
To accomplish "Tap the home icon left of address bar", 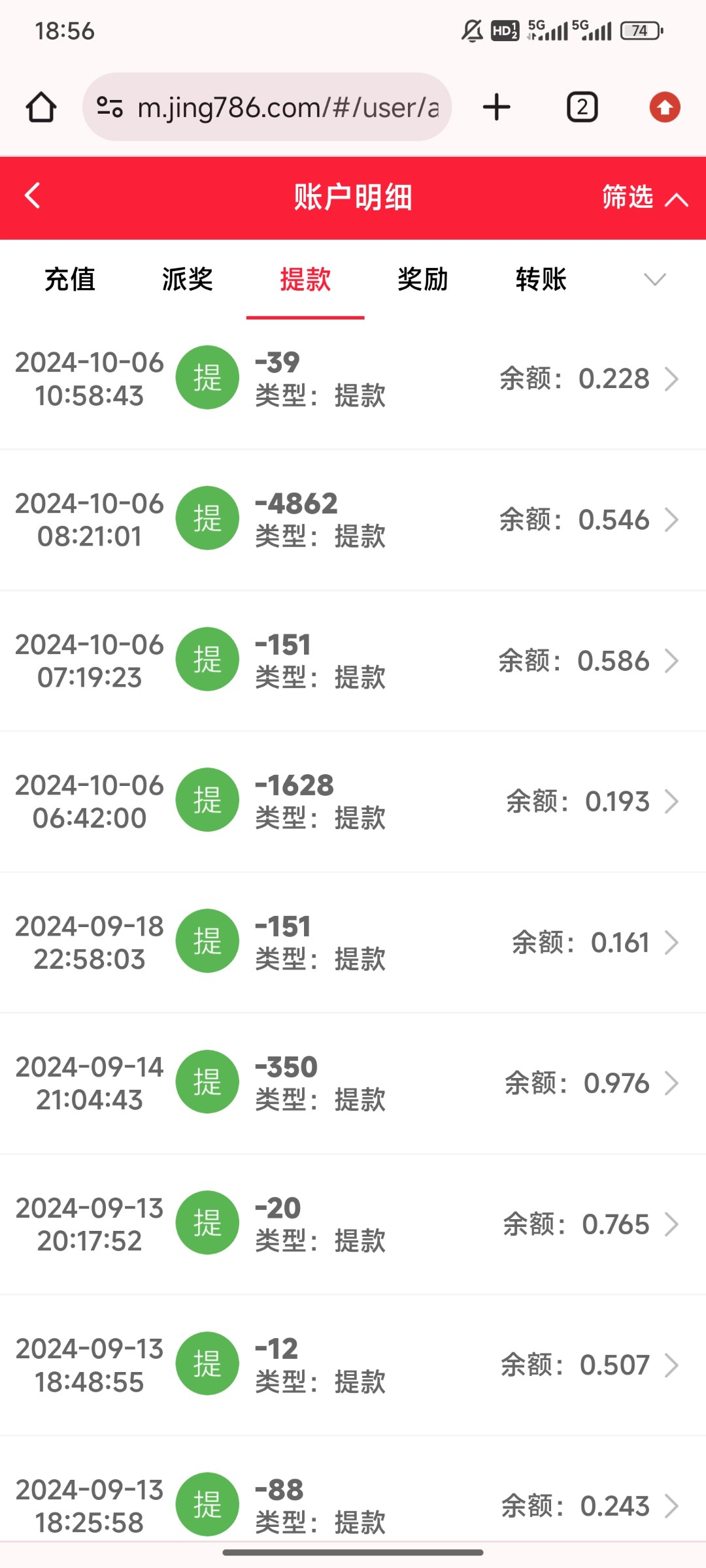I will (41, 106).
